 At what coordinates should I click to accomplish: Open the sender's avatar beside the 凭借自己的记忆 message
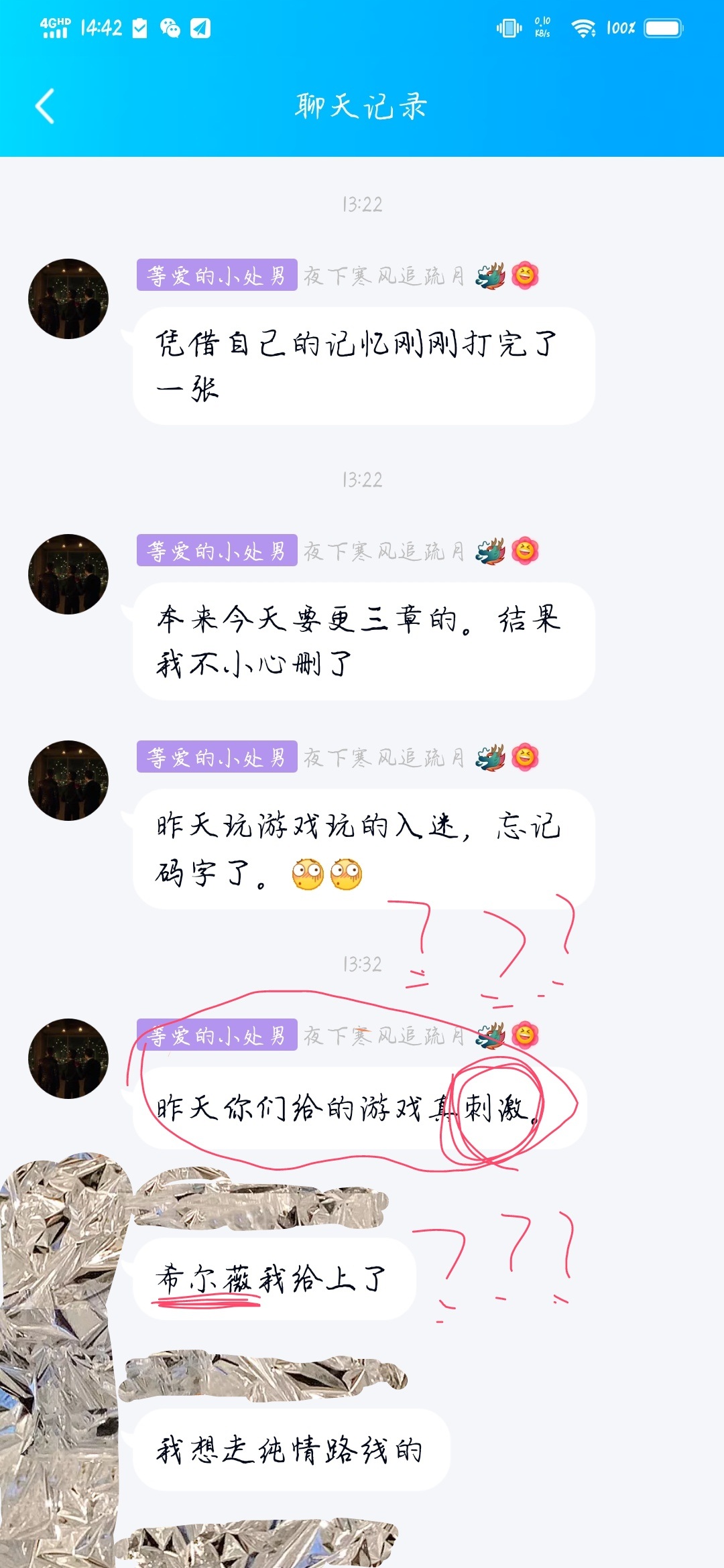click(x=68, y=299)
